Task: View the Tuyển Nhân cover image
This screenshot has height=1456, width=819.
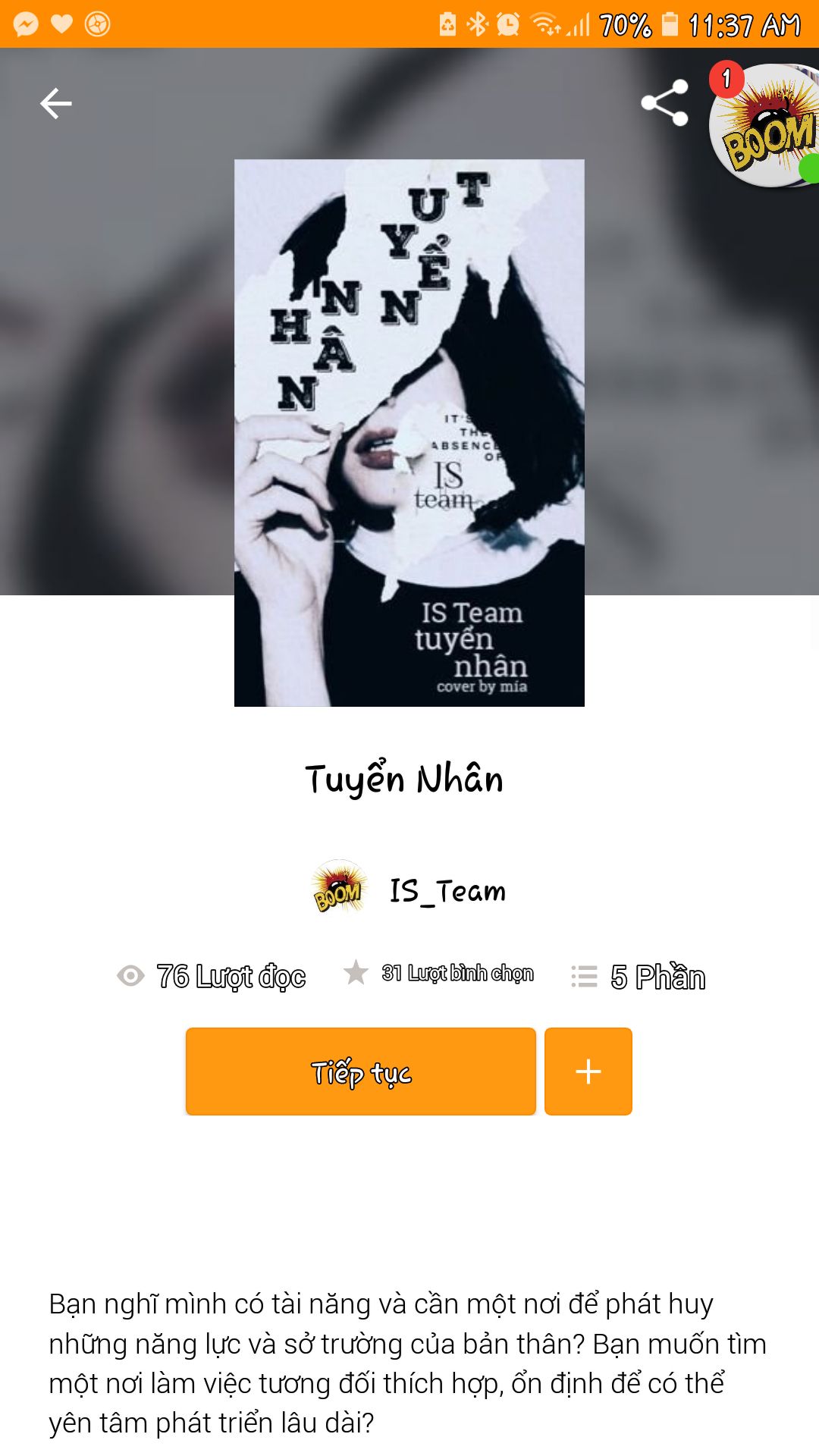Action: pos(409,433)
